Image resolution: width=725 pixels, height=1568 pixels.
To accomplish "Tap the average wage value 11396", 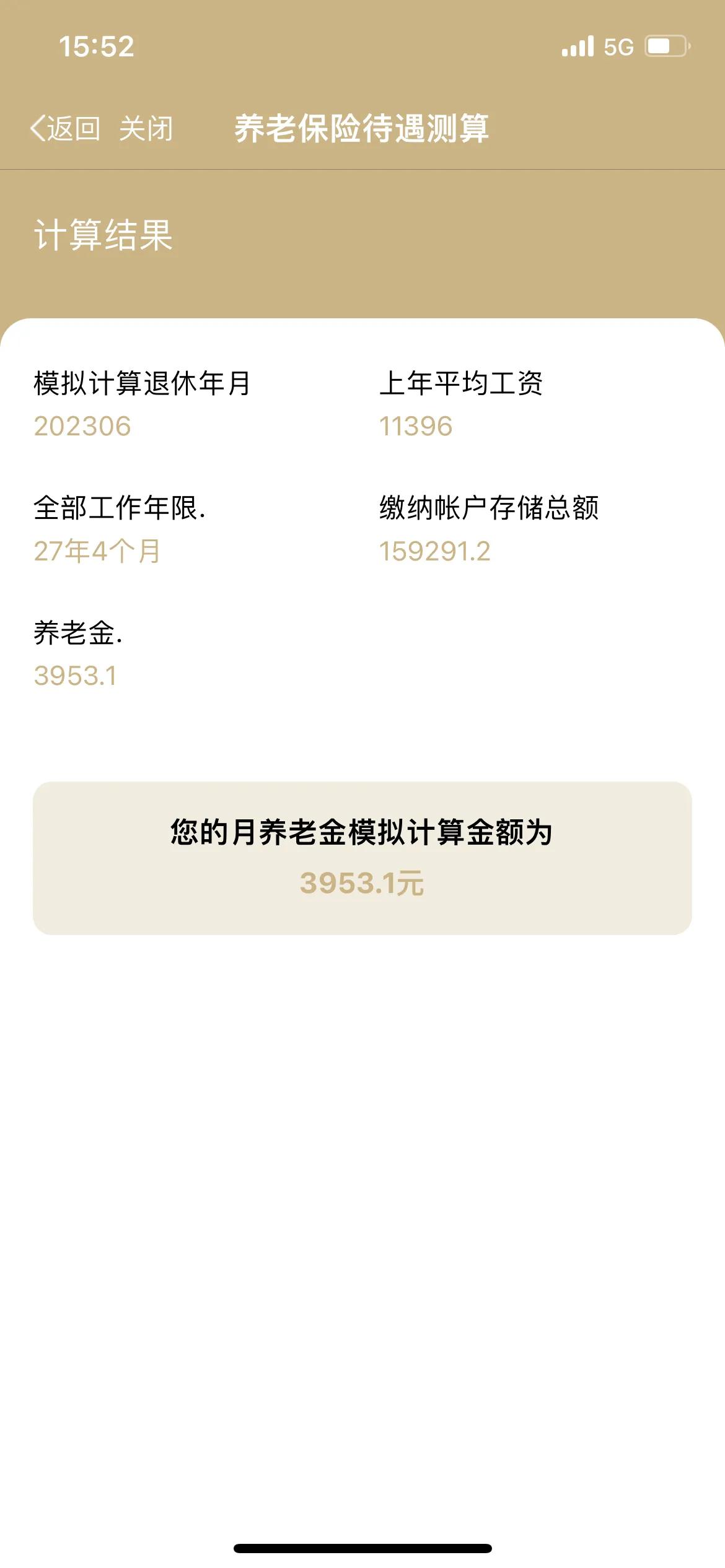I will point(416,425).
